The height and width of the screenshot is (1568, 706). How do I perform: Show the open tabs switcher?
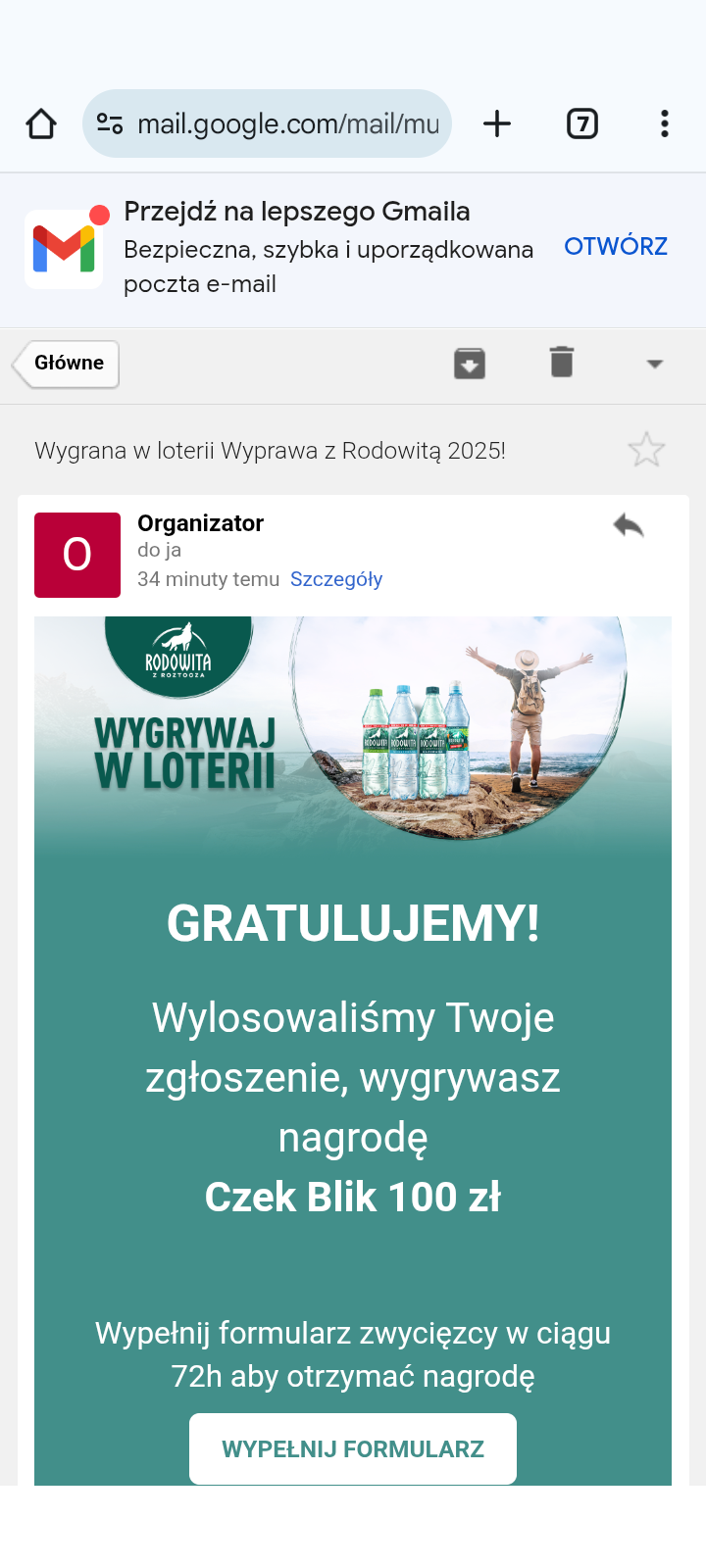click(582, 124)
